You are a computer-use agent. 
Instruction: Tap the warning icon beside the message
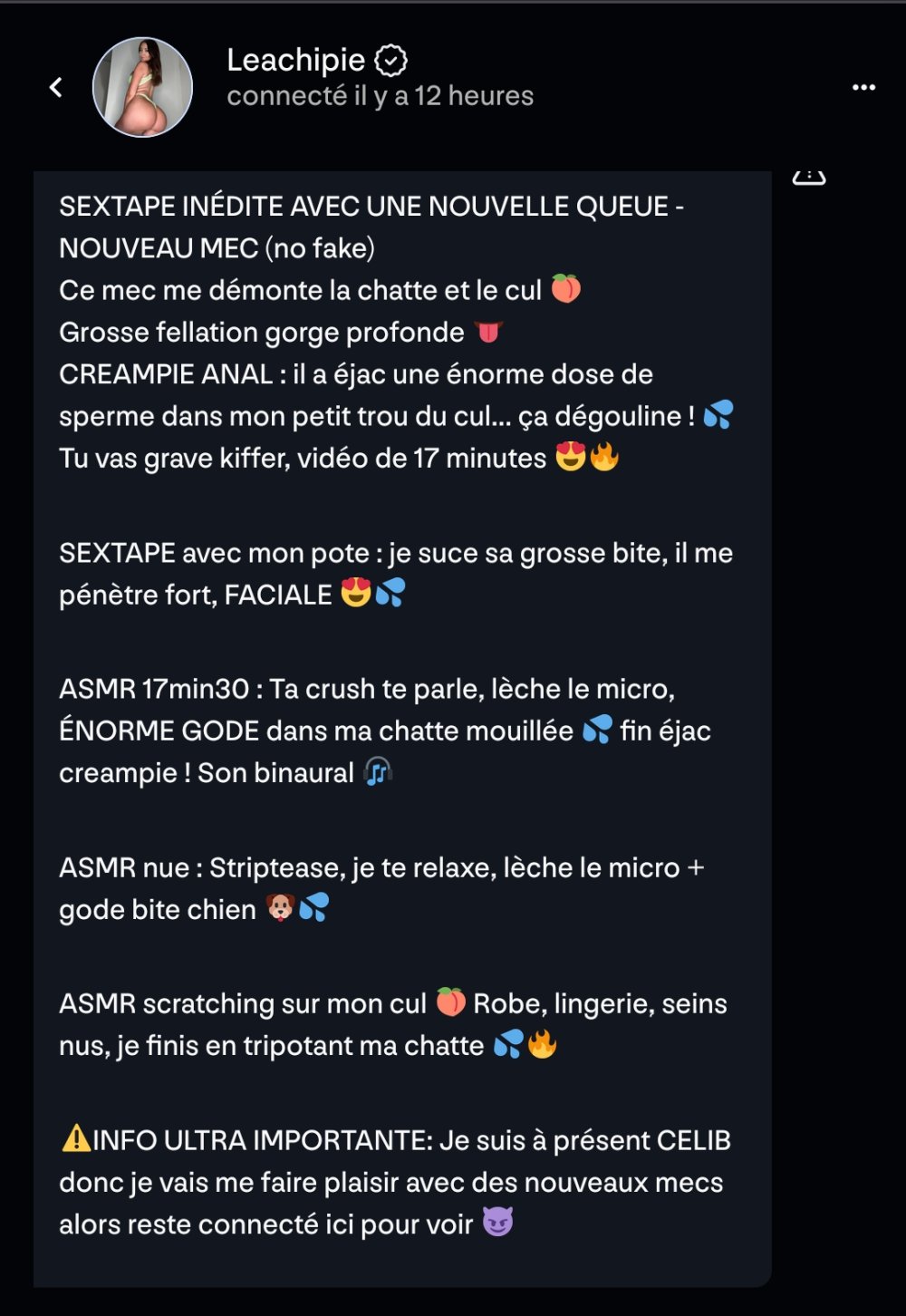(808, 177)
